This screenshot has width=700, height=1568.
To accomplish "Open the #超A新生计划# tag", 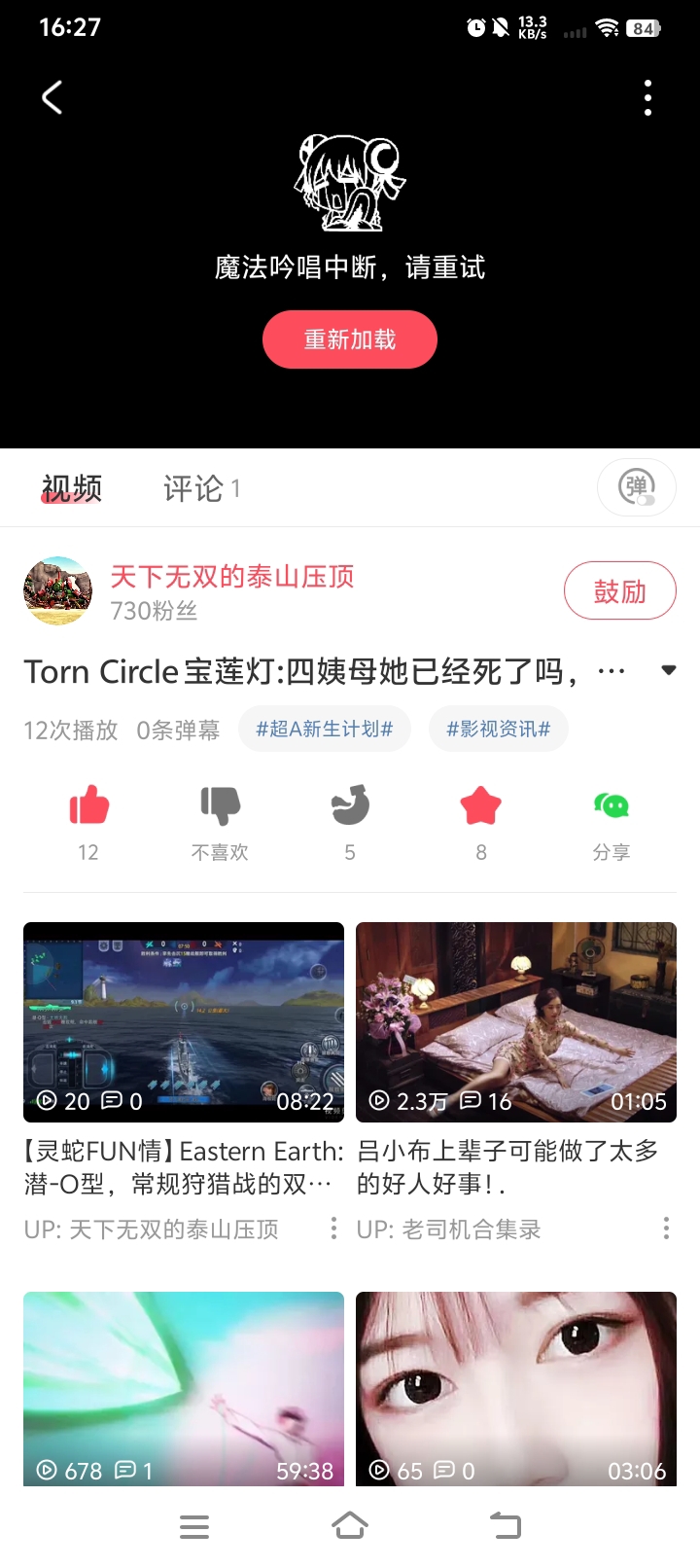I will [324, 730].
